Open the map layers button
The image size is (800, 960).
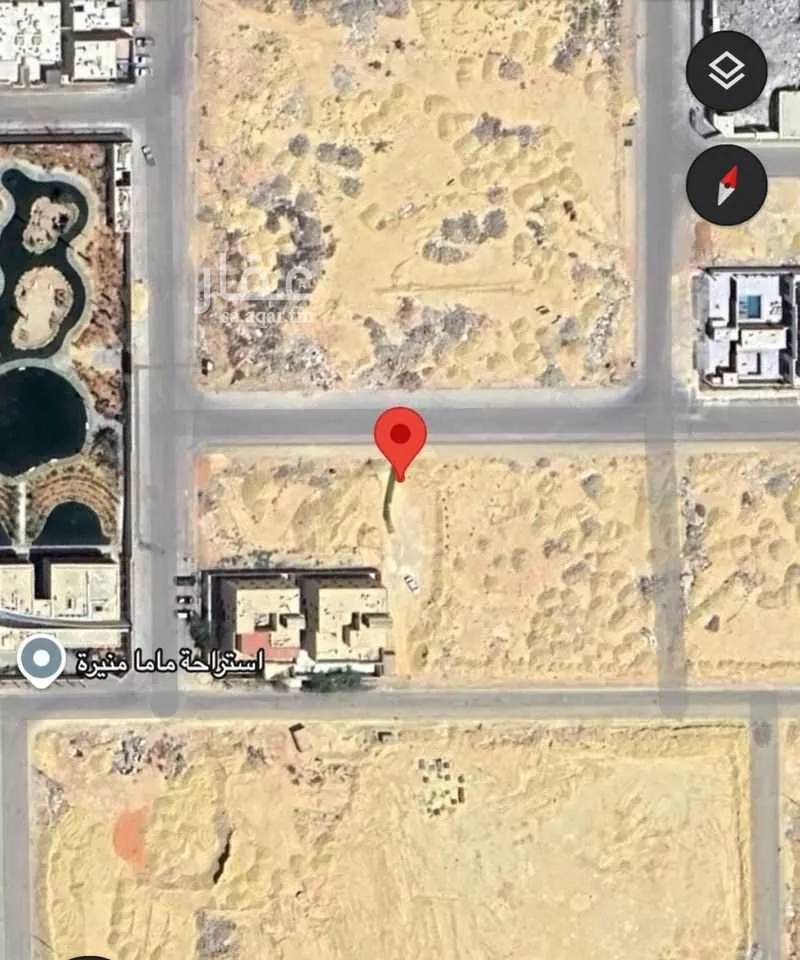727,71
